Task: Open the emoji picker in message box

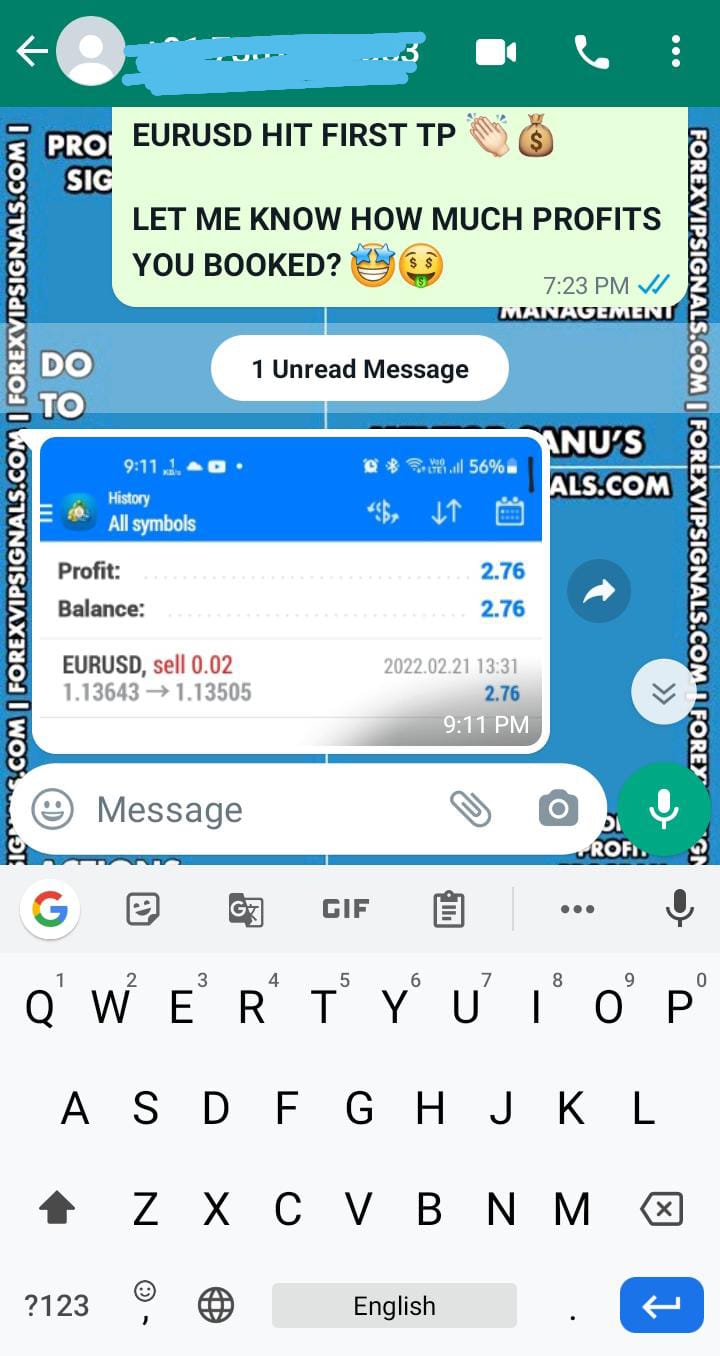Action: [52, 809]
